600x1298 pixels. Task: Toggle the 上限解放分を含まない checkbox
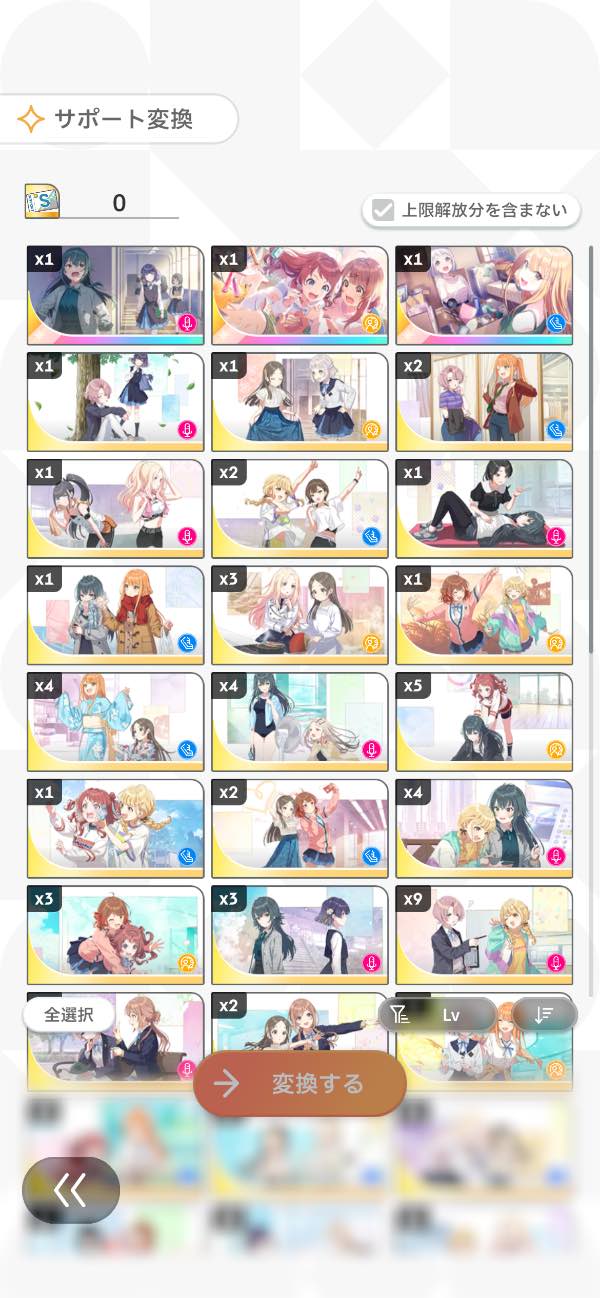click(x=383, y=210)
